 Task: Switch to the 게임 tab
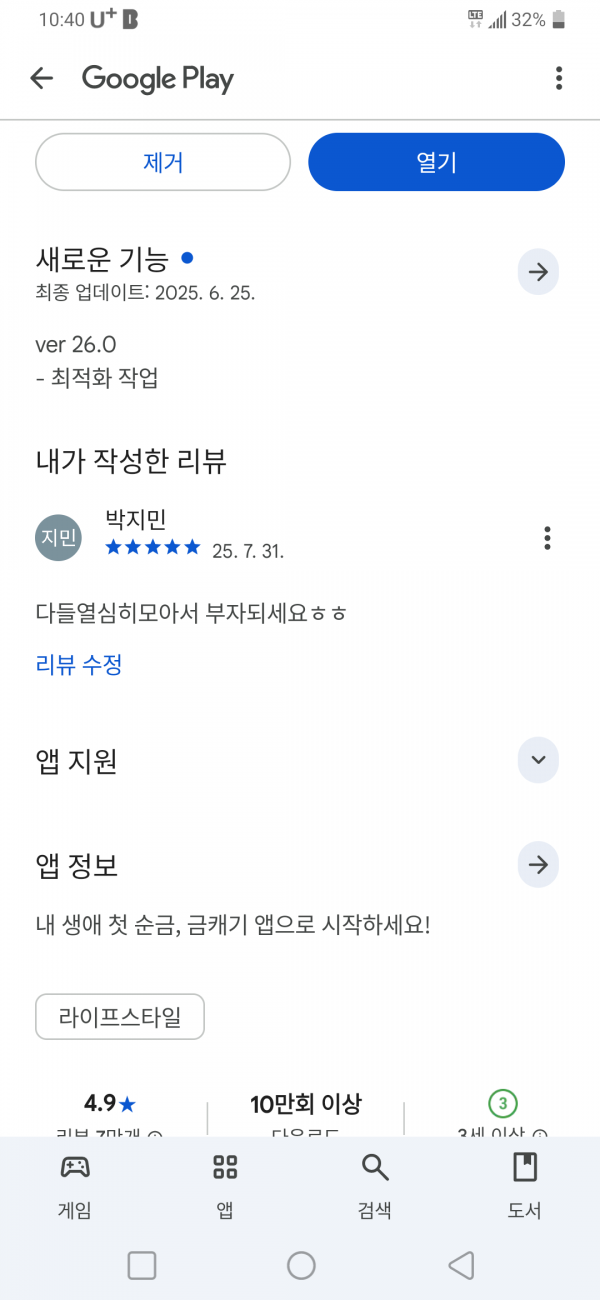coord(75,1186)
